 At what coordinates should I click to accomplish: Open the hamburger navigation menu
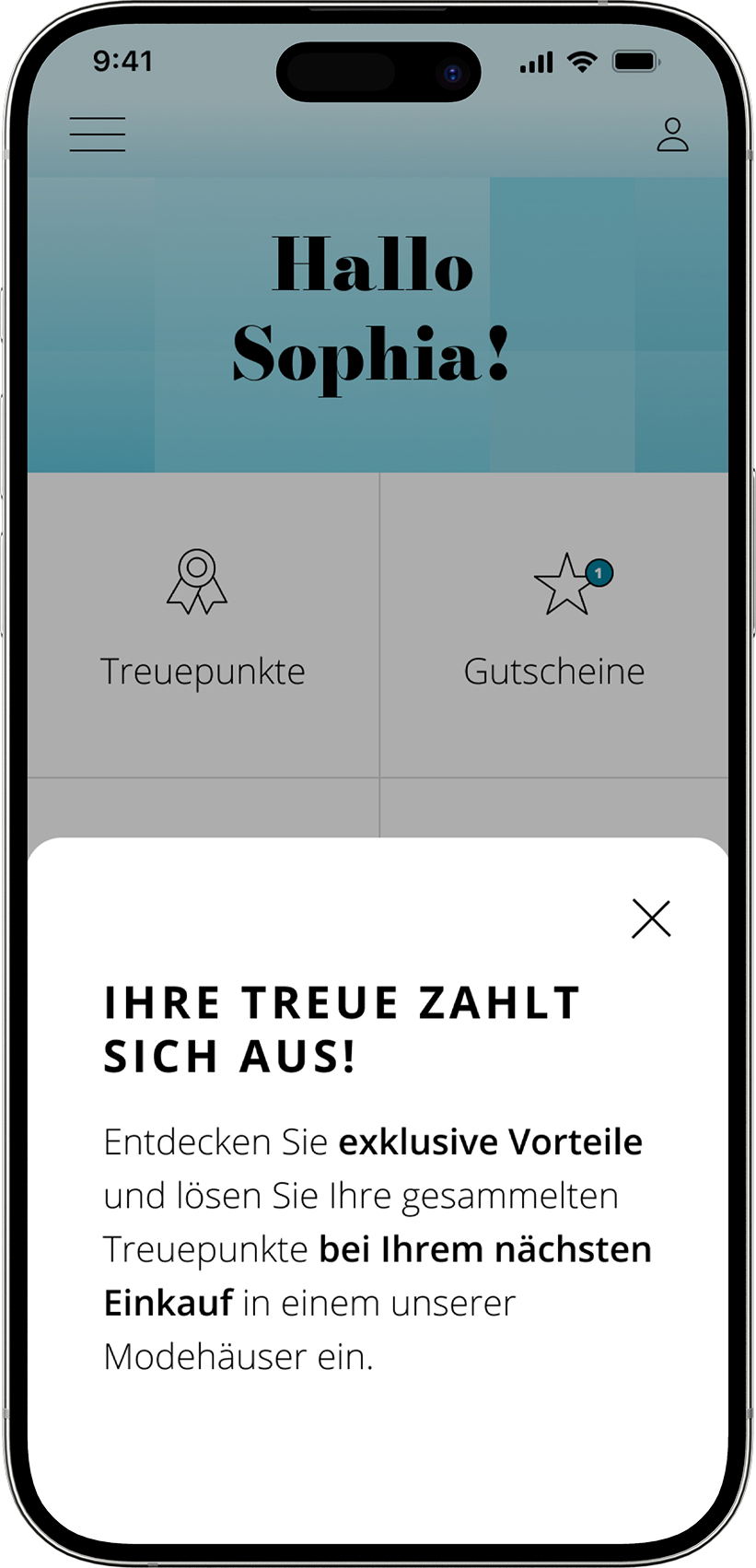tap(97, 134)
